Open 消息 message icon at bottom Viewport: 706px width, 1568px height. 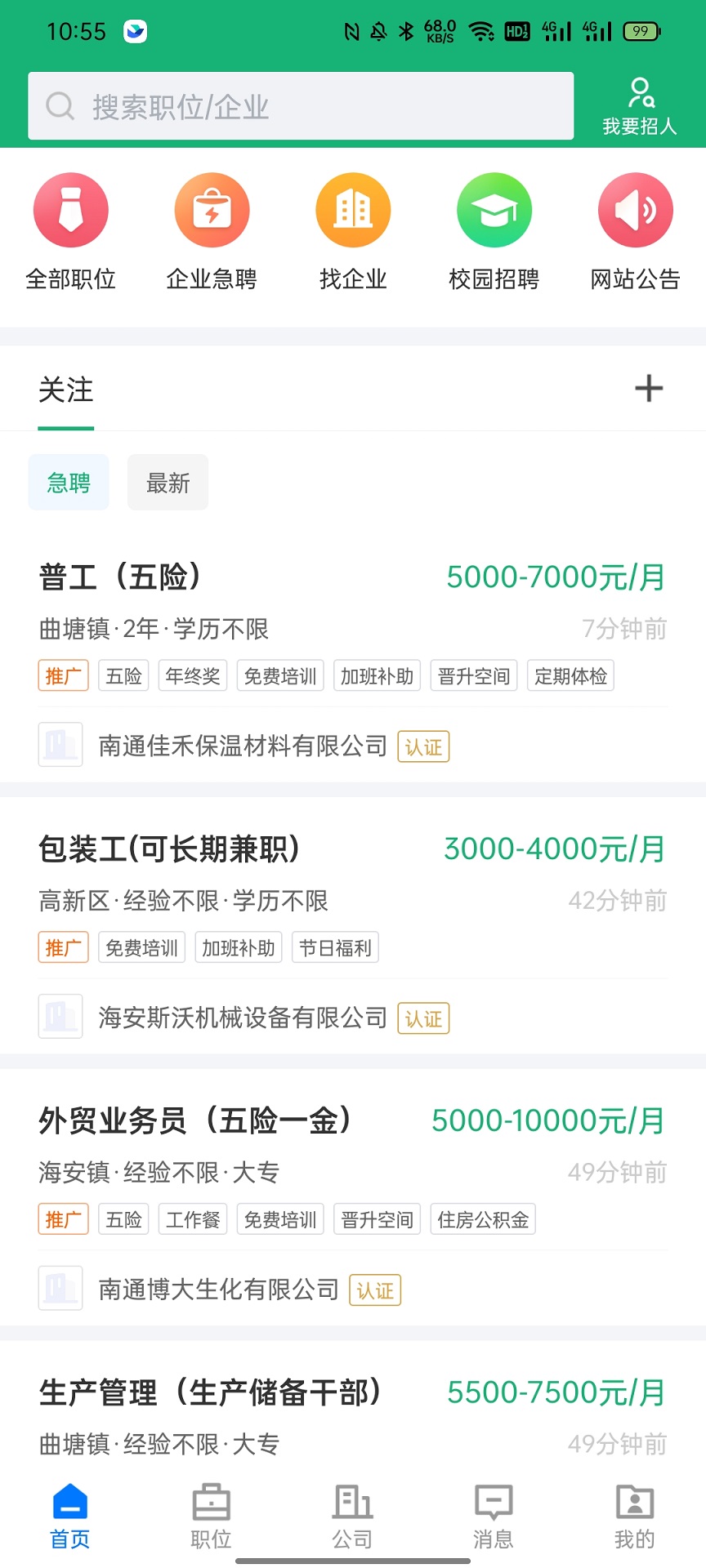pyautogui.click(x=493, y=1516)
